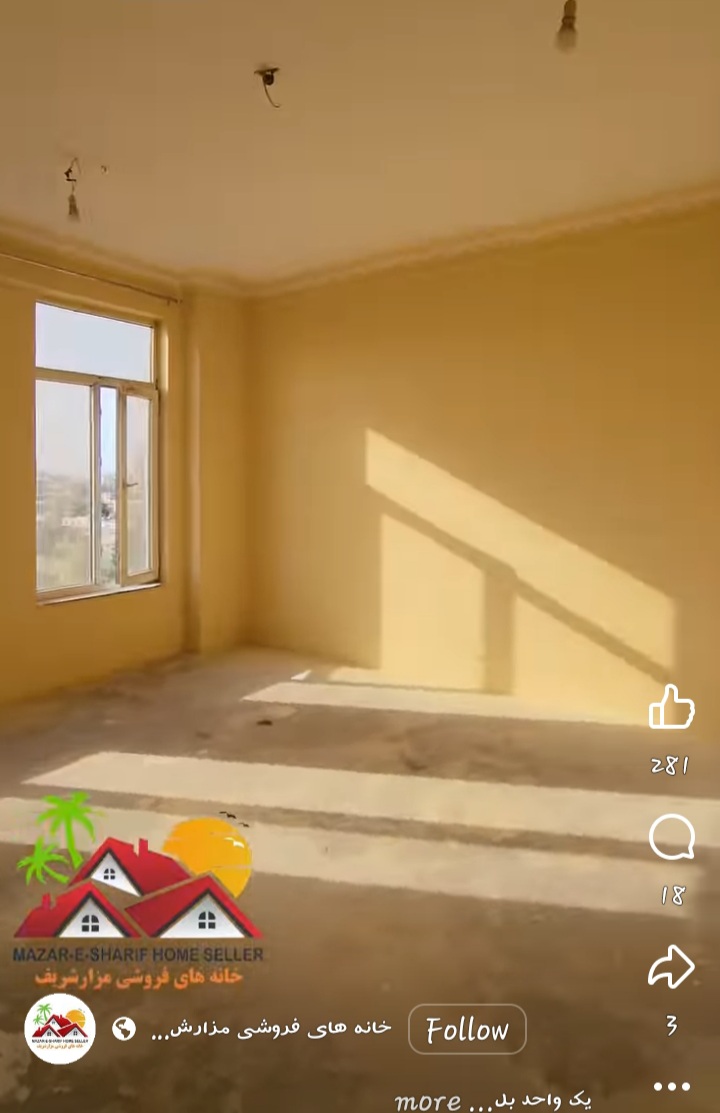
Task: Expand the caption with 'more'
Action: pos(428,1101)
